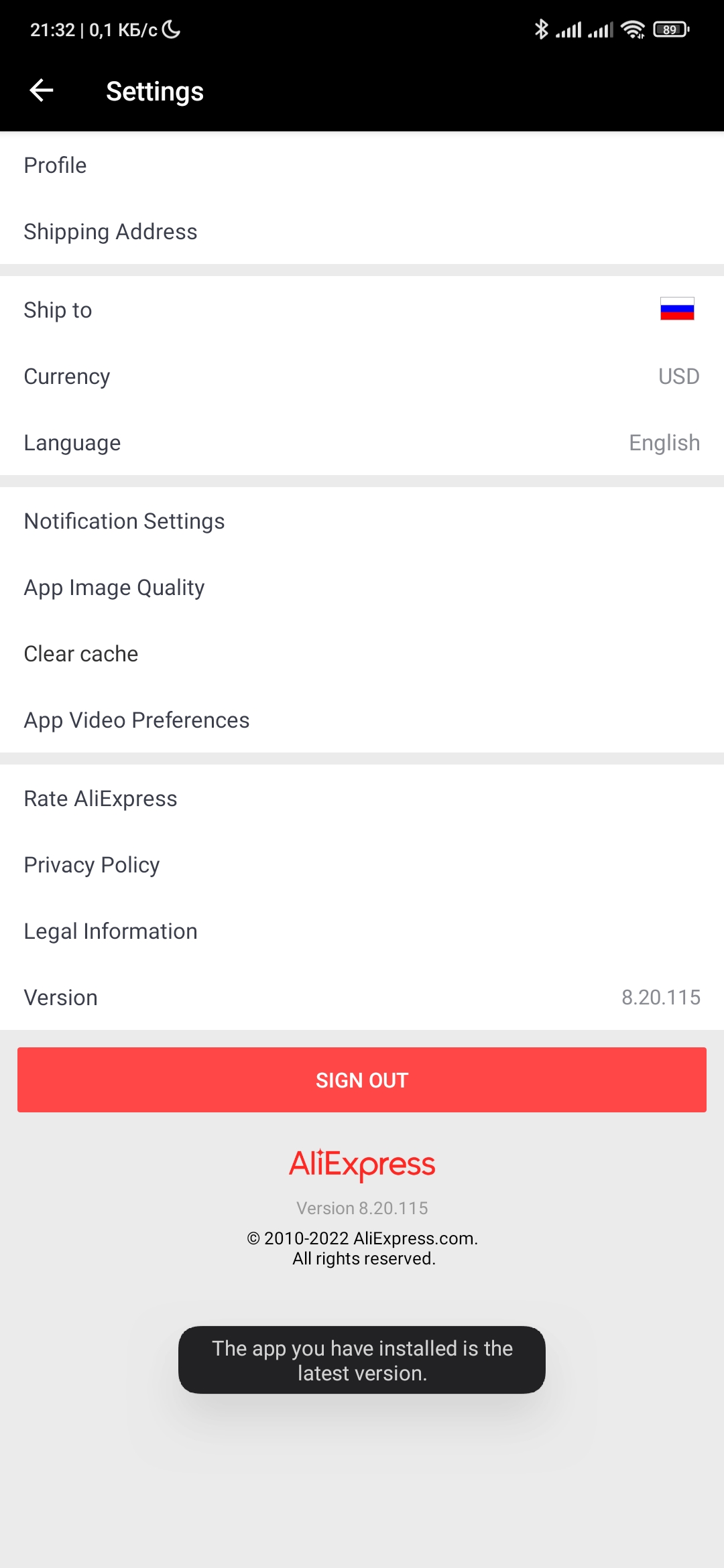The width and height of the screenshot is (724, 1568).
Task: Open Profile settings
Action: click(362, 166)
